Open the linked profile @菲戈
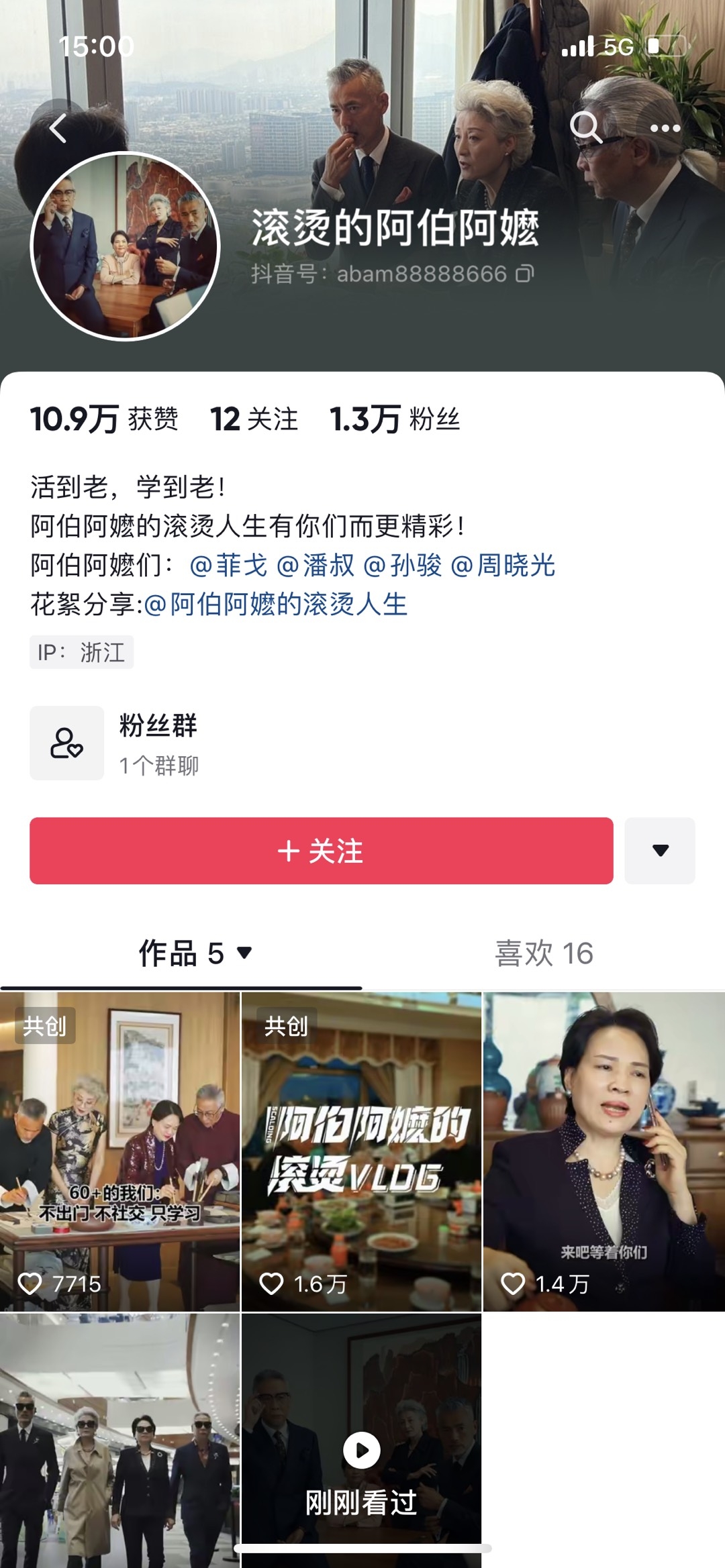The image size is (725, 1568). click(229, 565)
